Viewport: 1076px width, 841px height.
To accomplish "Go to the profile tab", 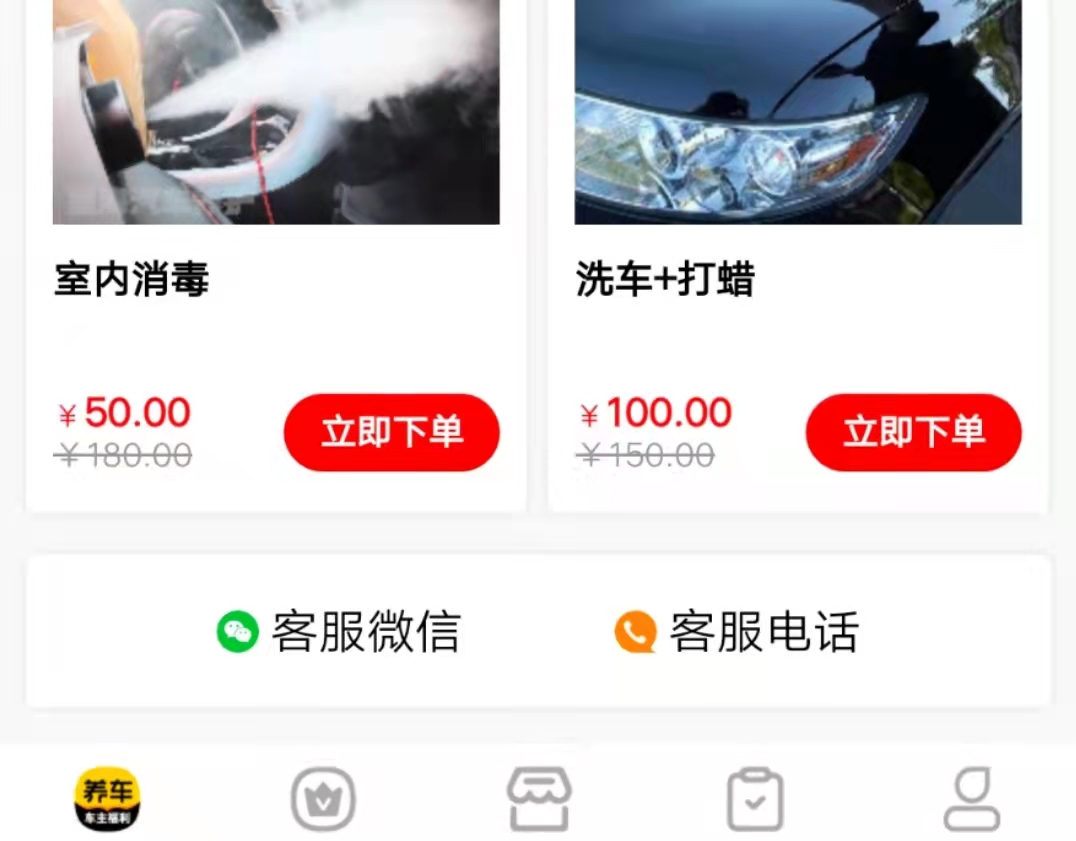I will [971, 800].
